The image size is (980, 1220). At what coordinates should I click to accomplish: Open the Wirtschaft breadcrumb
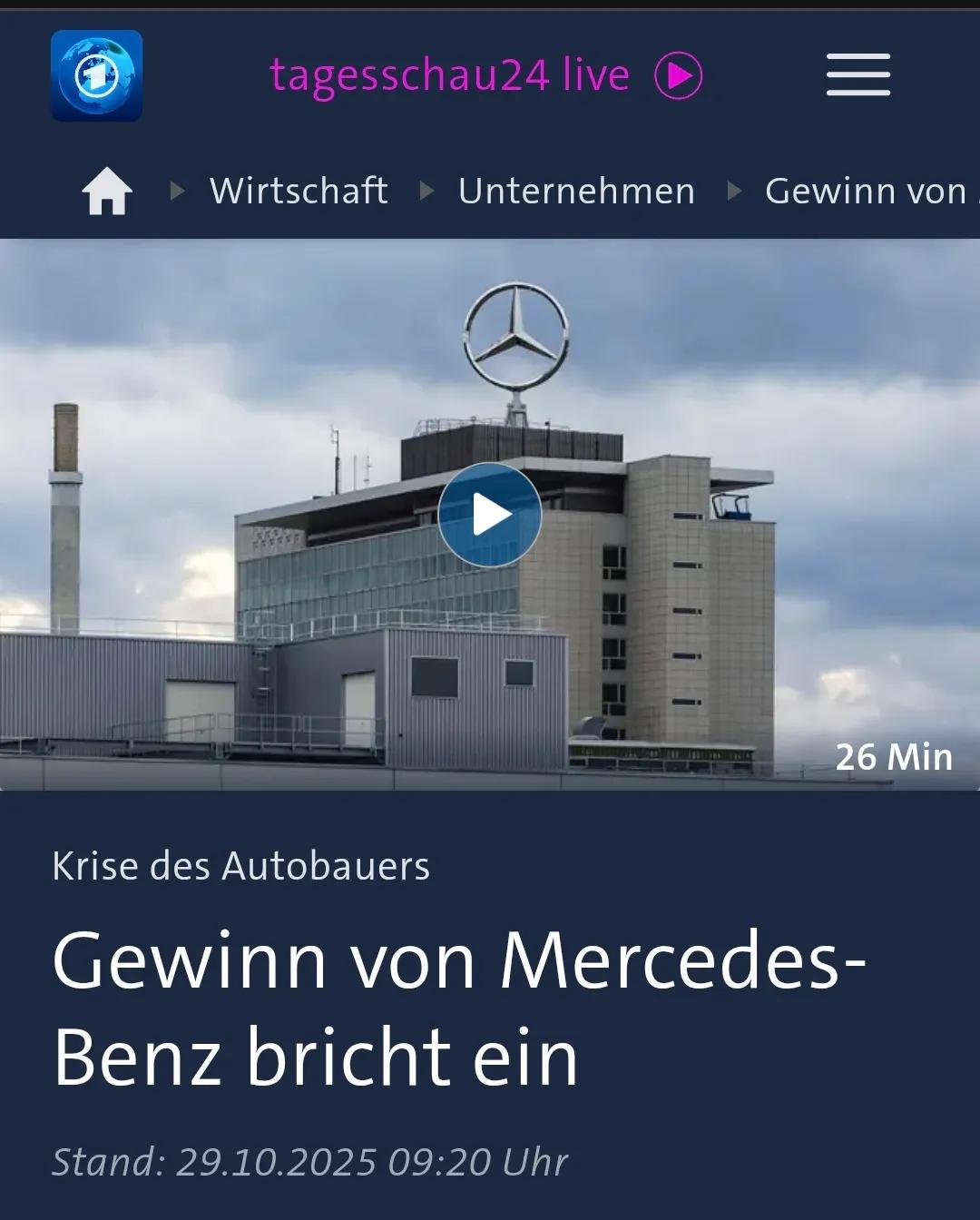coord(299,192)
